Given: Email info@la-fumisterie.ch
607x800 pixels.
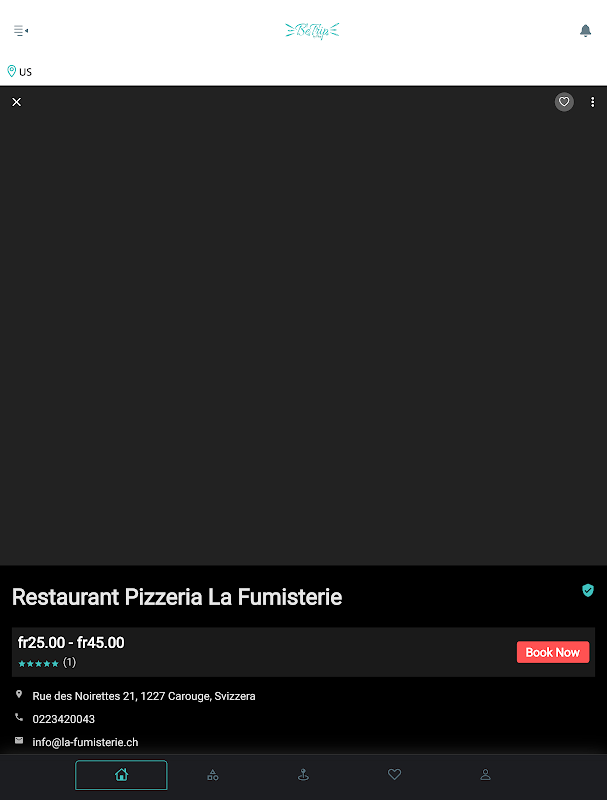Looking at the screenshot, I should coord(85,742).
